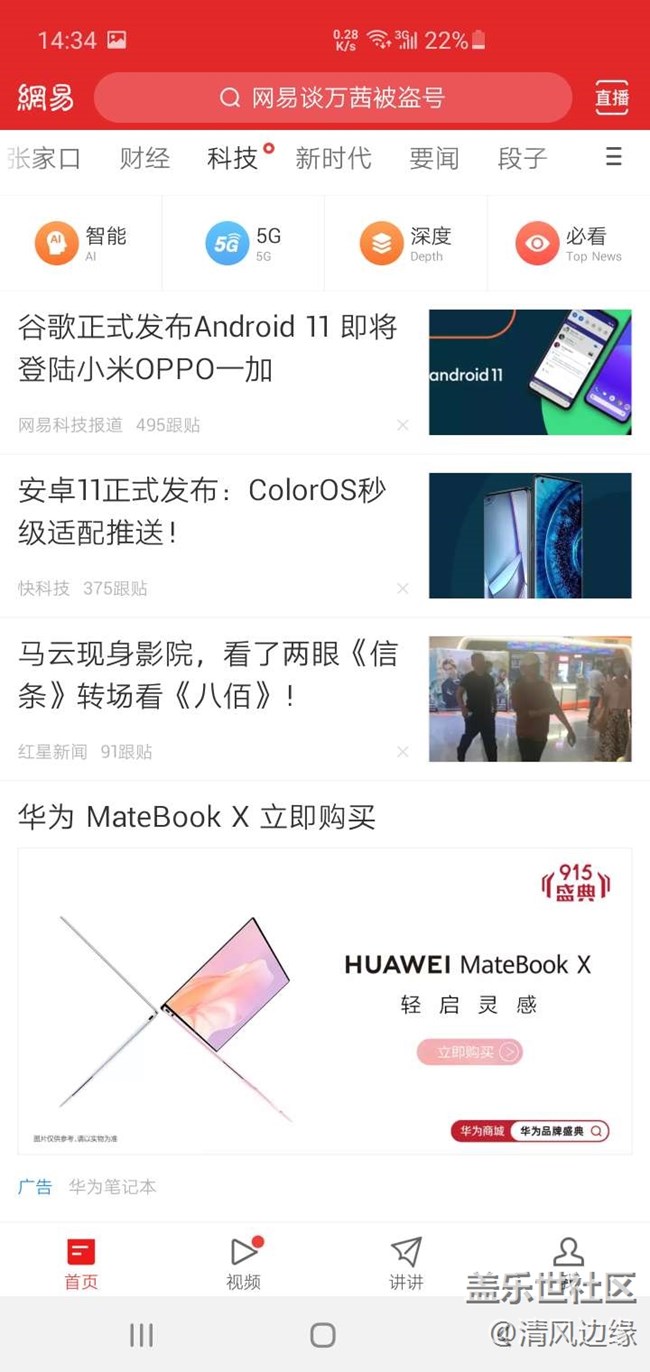Image resolution: width=650 pixels, height=1372 pixels.
Task: Open the search box with 网易谈万茜被盗号
Action: (333, 98)
